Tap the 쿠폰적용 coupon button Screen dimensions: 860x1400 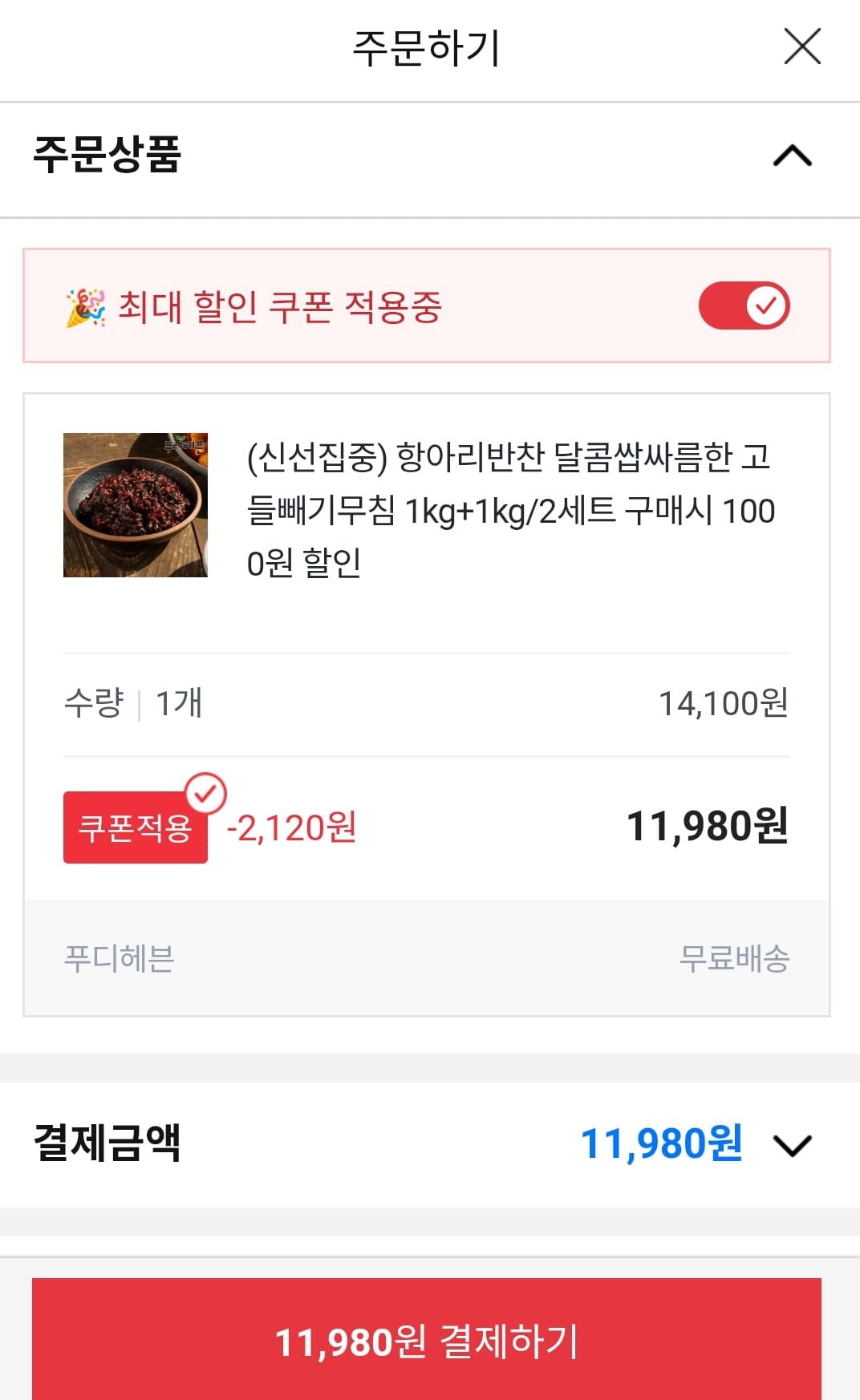point(136,827)
